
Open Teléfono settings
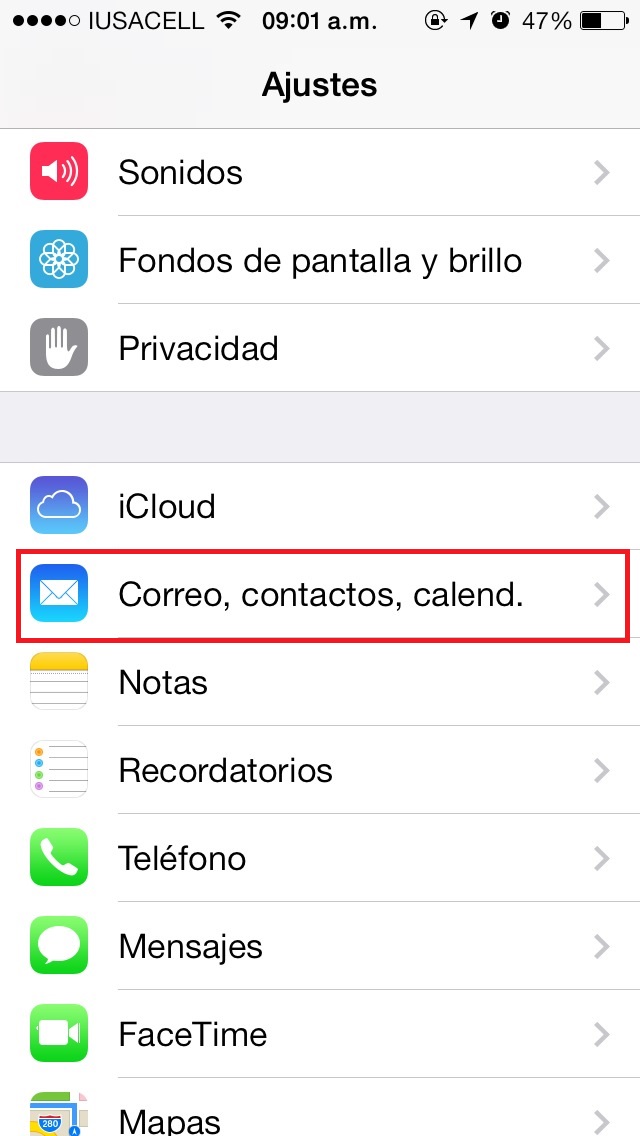click(320, 858)
